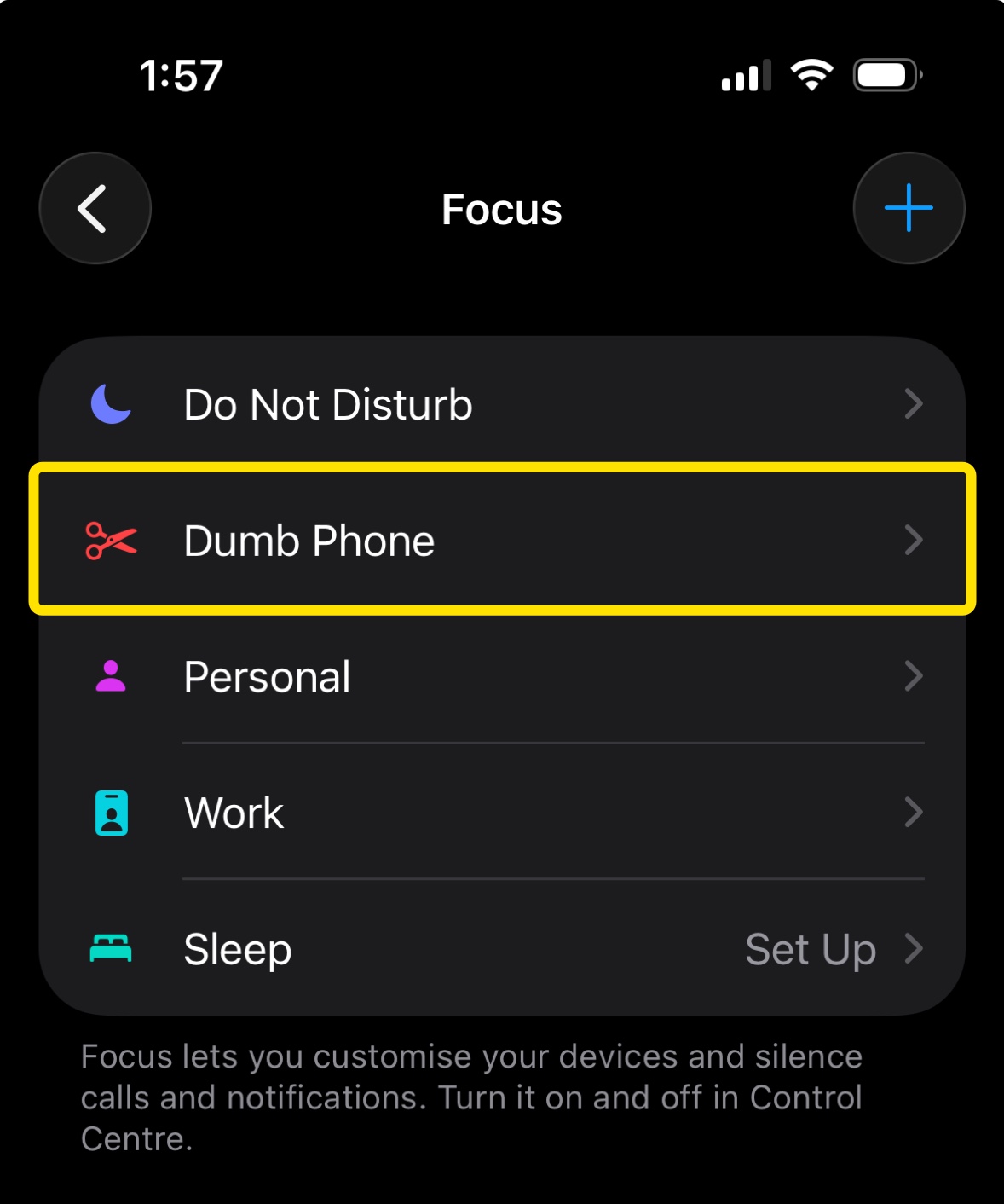Open the Dumb Phone focus
Viewport: 1004px width, 1204px height.
coord(501,540)
